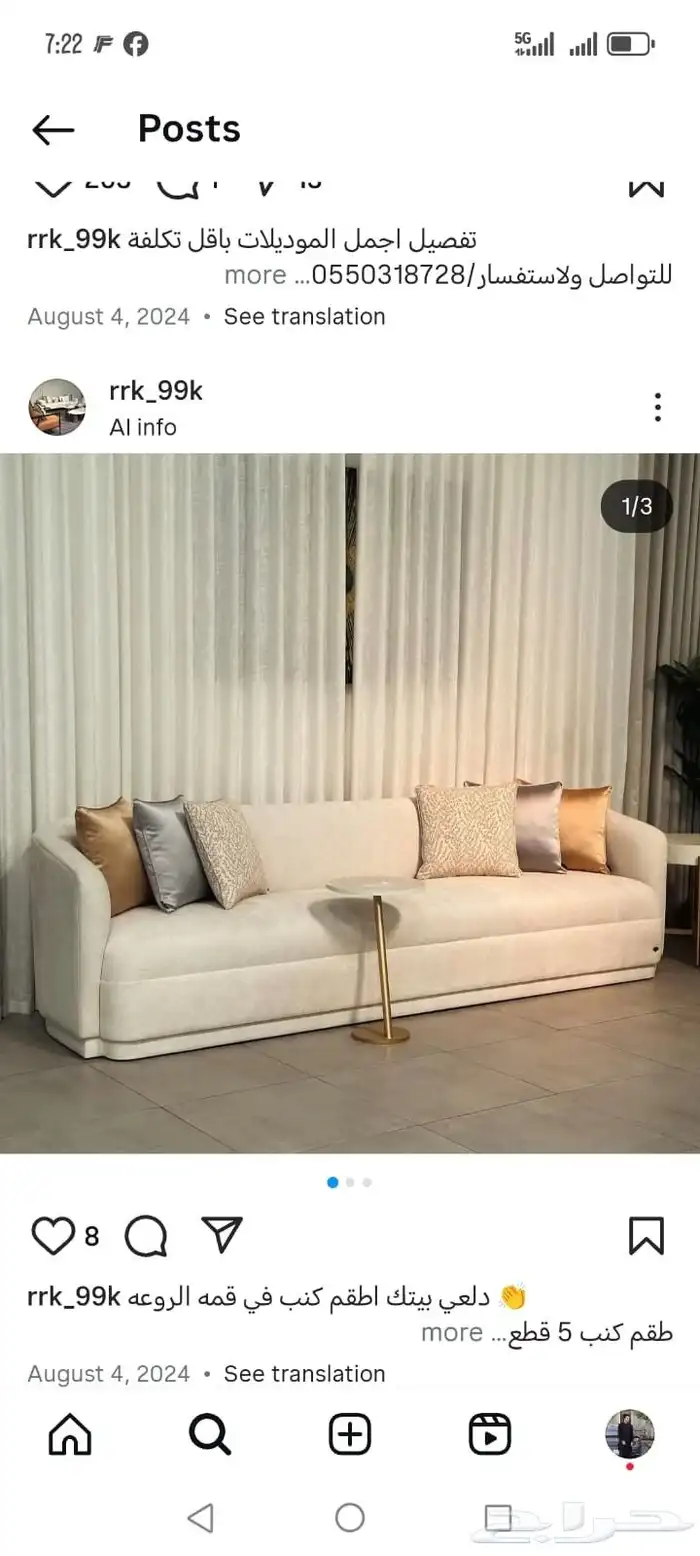Bookmark the sofa post
Image resolution: width=700 pixels, height=1556 pixels.
[x=646, y=1236]
